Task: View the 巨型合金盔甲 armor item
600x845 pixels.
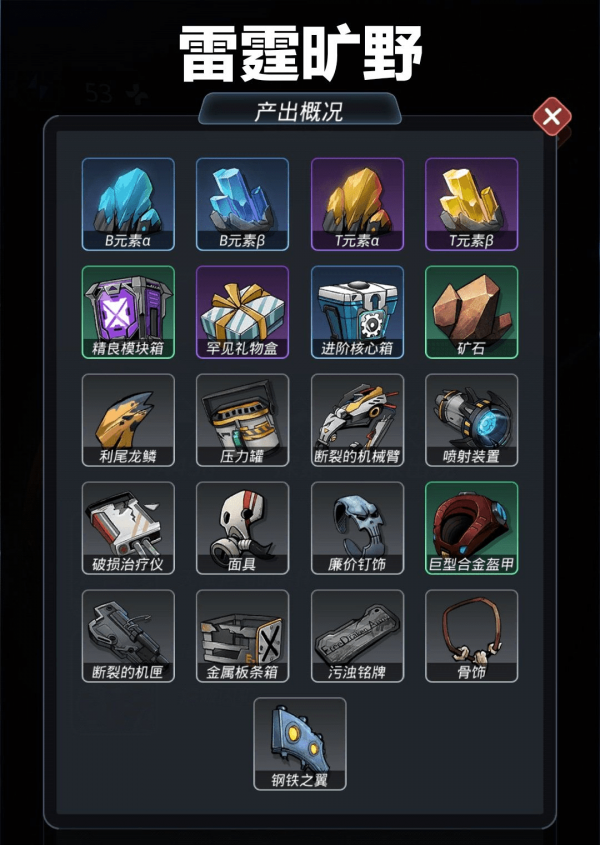Action: [x=472, y=528]
